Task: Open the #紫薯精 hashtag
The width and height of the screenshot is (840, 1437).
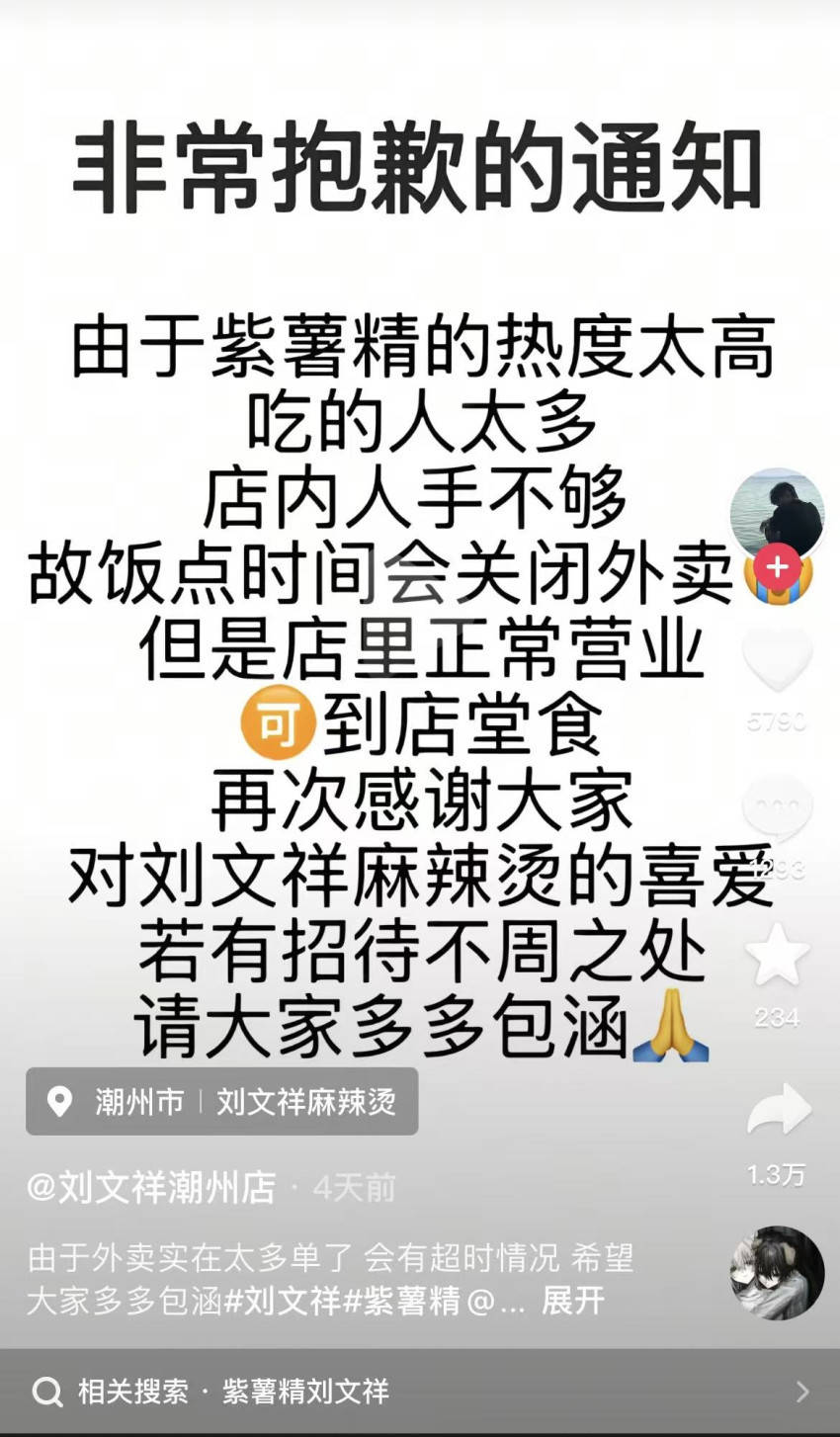Action: pyautogui.click(x=401, y=1301)
